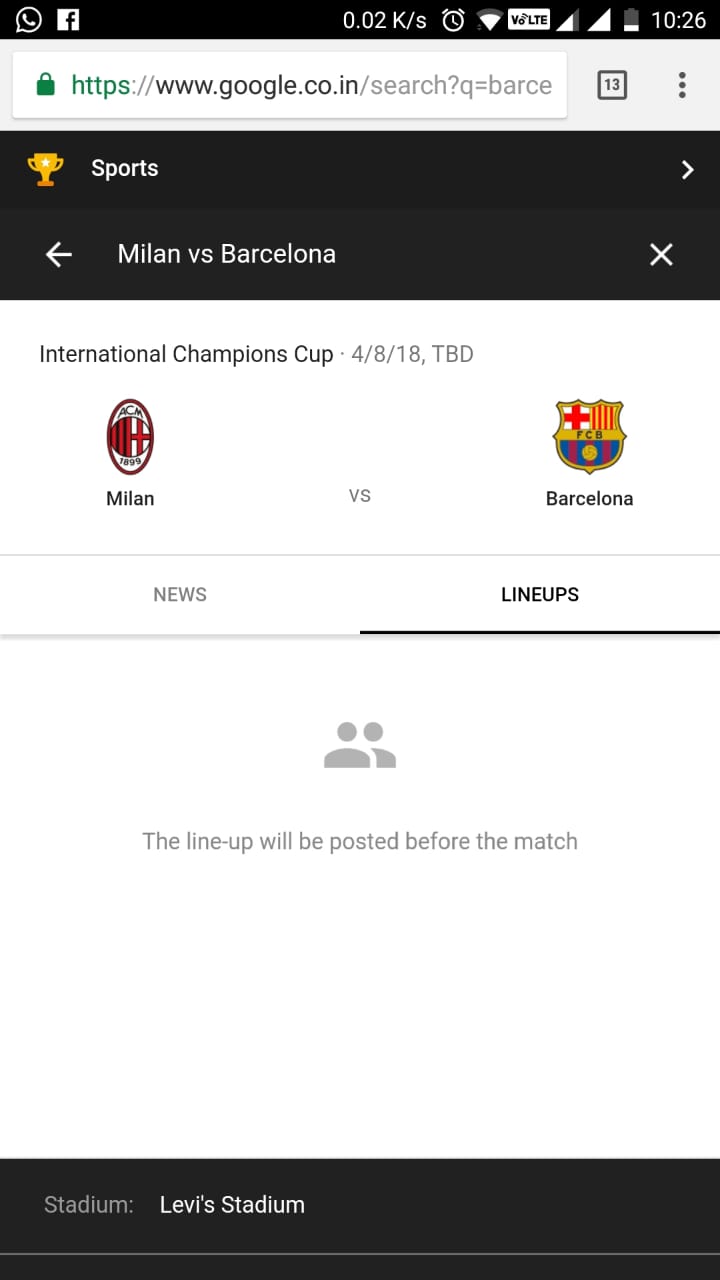Open the Milan team logo
The image size is (720, 1280).
click(130, 437)
